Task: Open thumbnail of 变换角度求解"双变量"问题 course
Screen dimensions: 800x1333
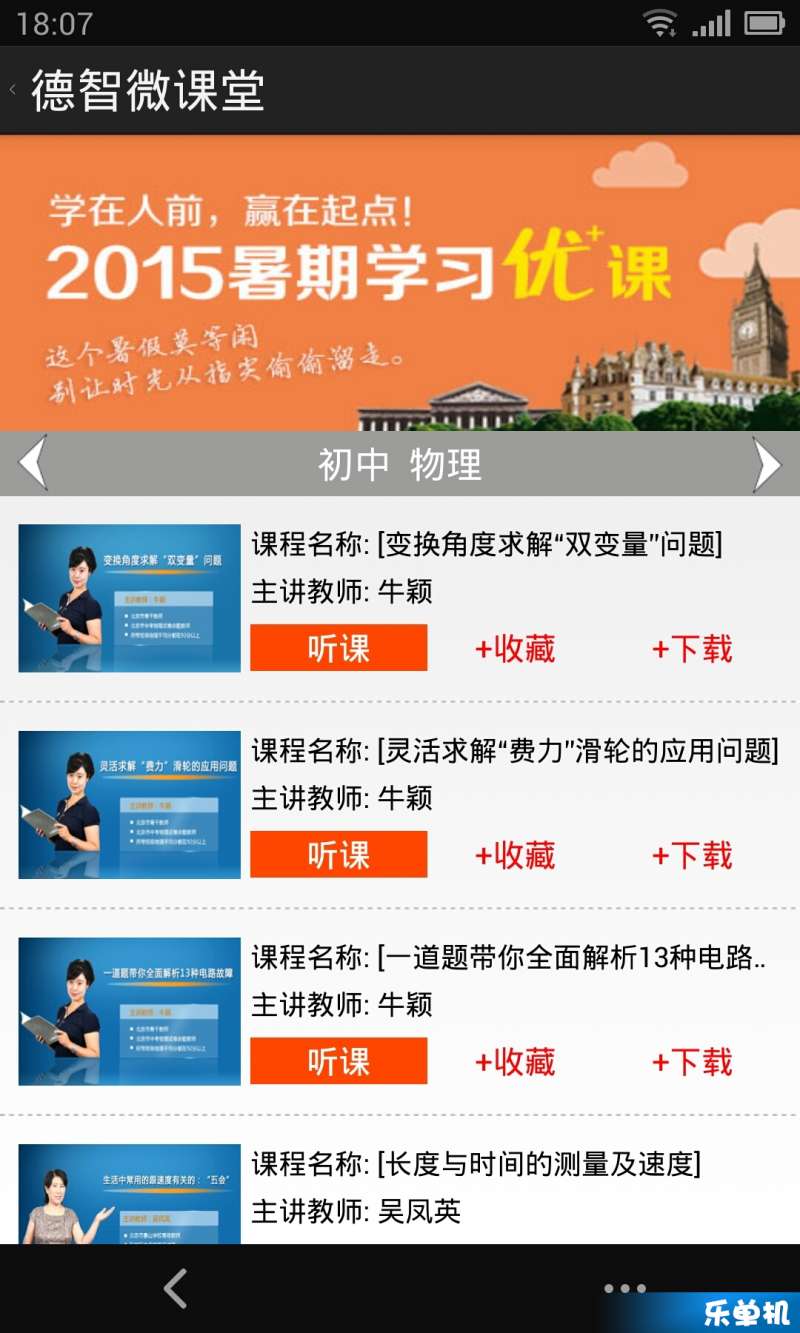Action: coord(130,598)
